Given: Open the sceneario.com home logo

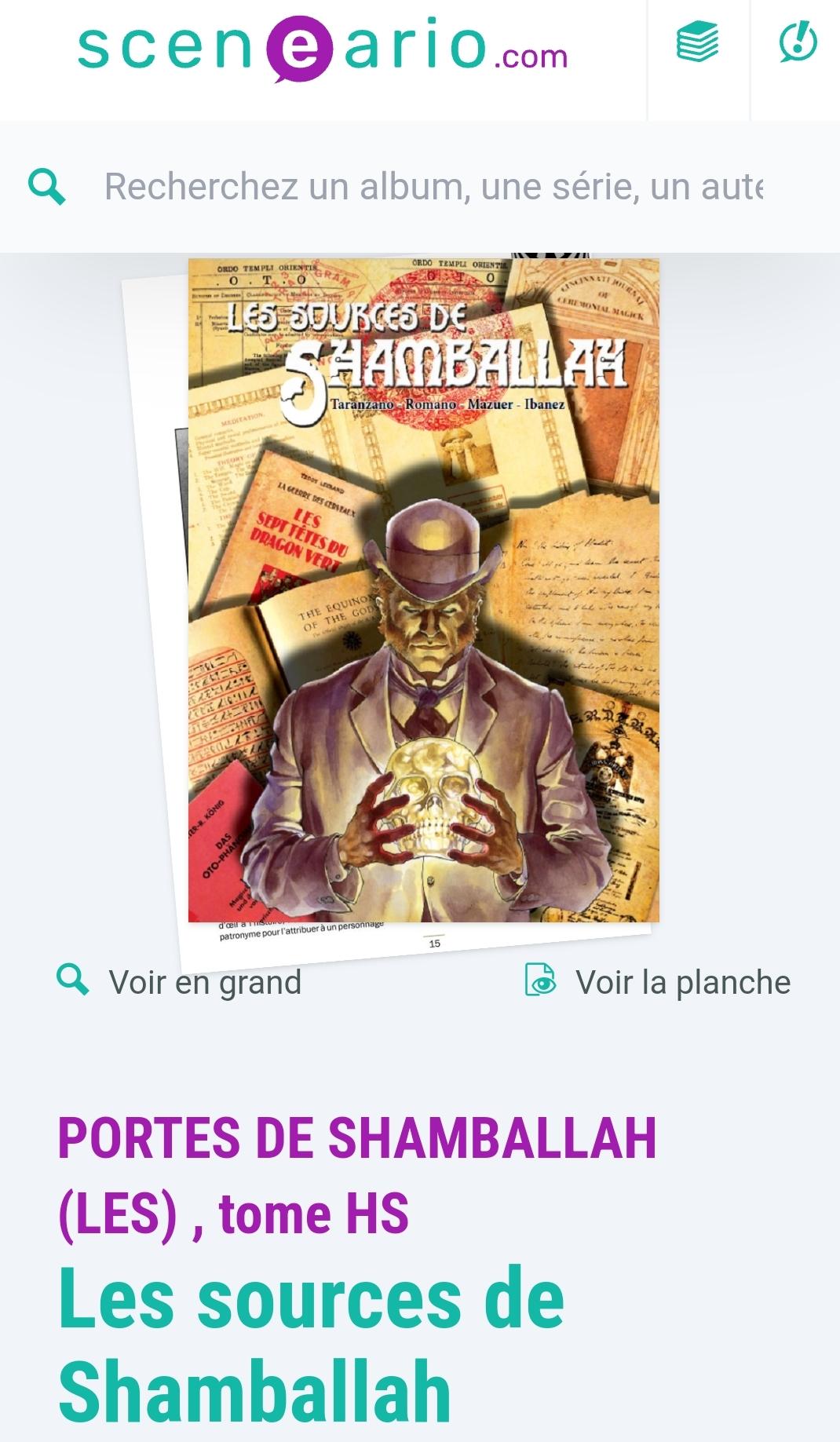Looking at the screenshot, I should (x=322, y=49).
